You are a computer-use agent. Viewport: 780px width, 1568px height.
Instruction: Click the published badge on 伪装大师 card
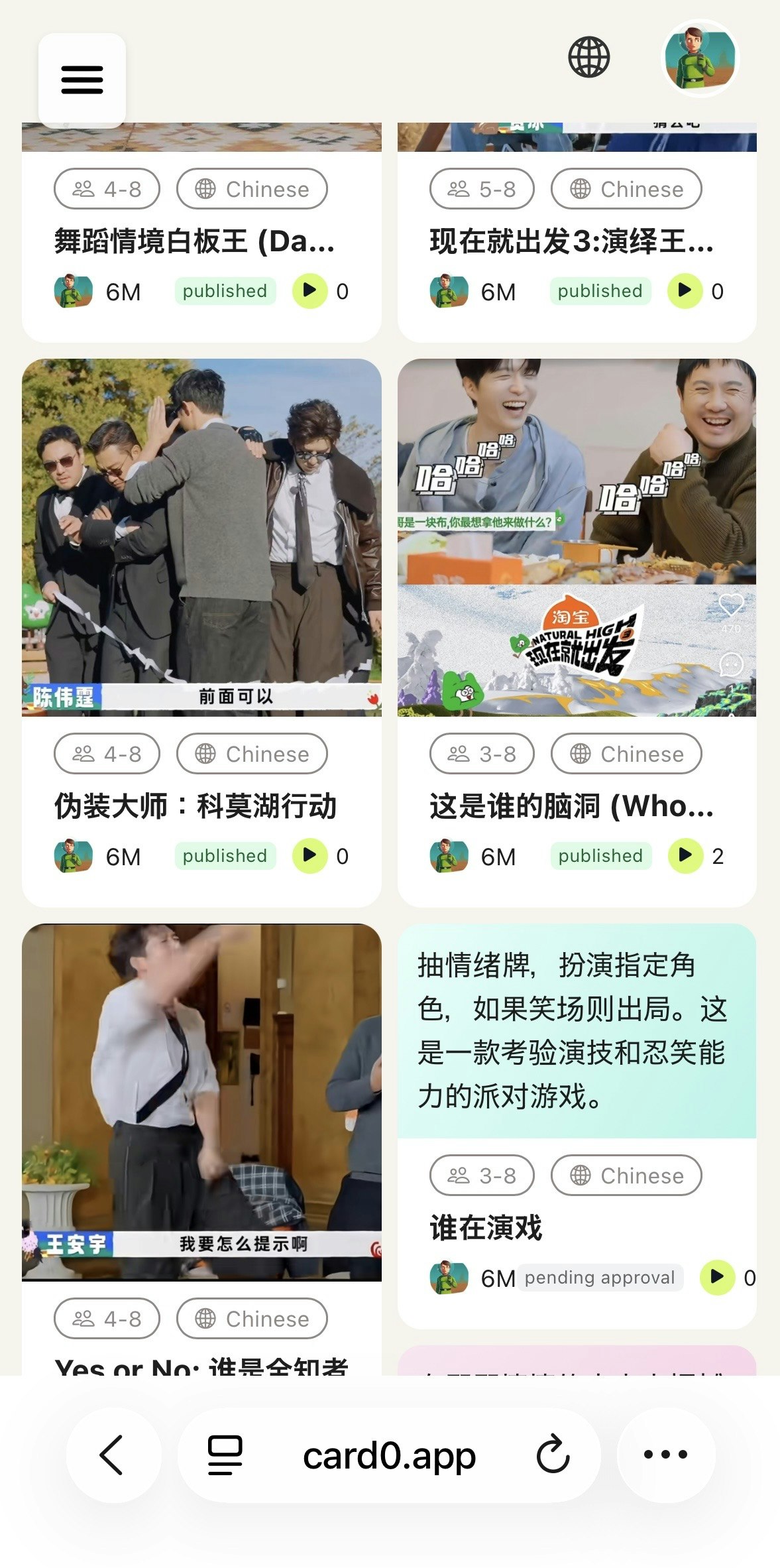[224, 856]
